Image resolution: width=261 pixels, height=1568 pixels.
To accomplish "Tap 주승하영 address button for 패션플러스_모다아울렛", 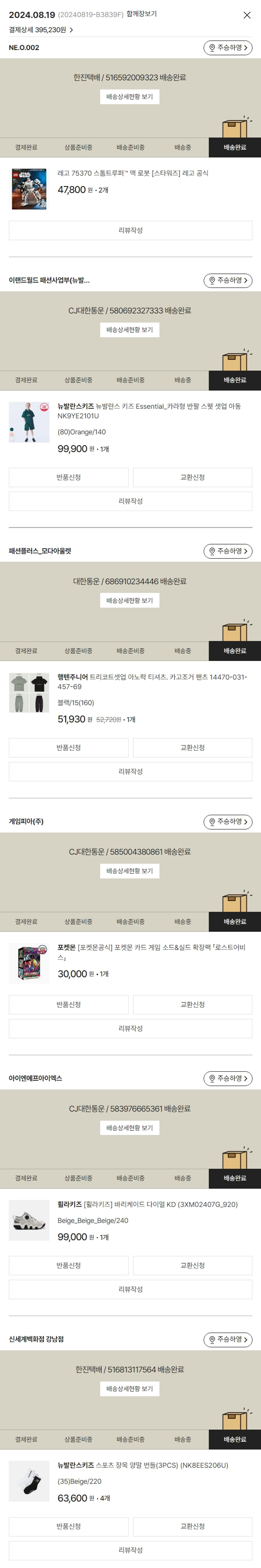I will [228, 551].
